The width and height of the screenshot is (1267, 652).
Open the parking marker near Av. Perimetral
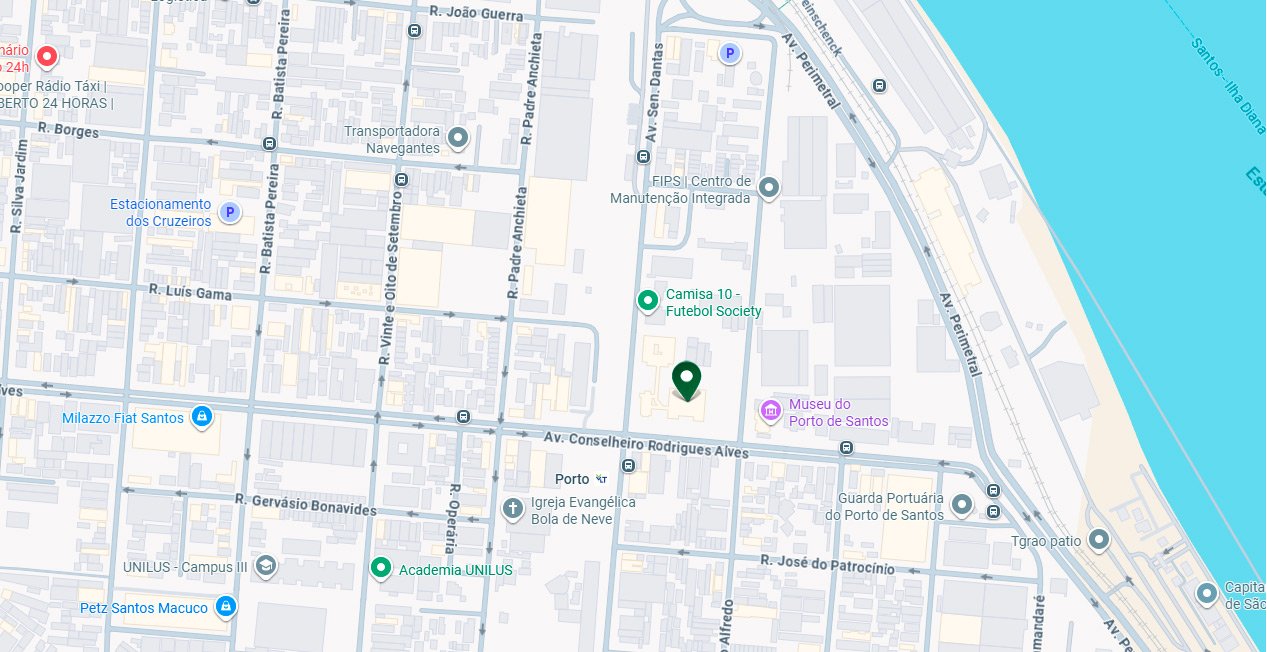[730, 53]
